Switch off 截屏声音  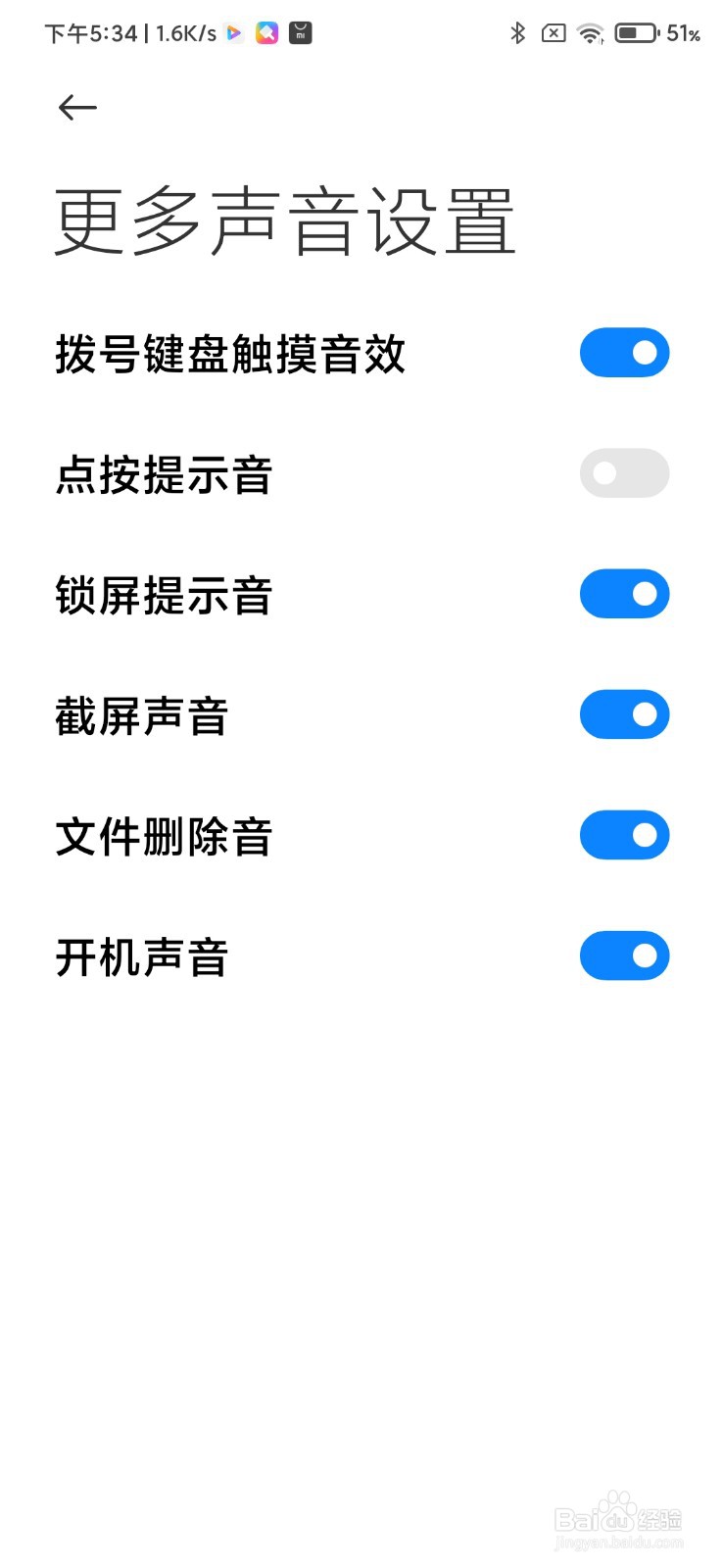point(624,714)
